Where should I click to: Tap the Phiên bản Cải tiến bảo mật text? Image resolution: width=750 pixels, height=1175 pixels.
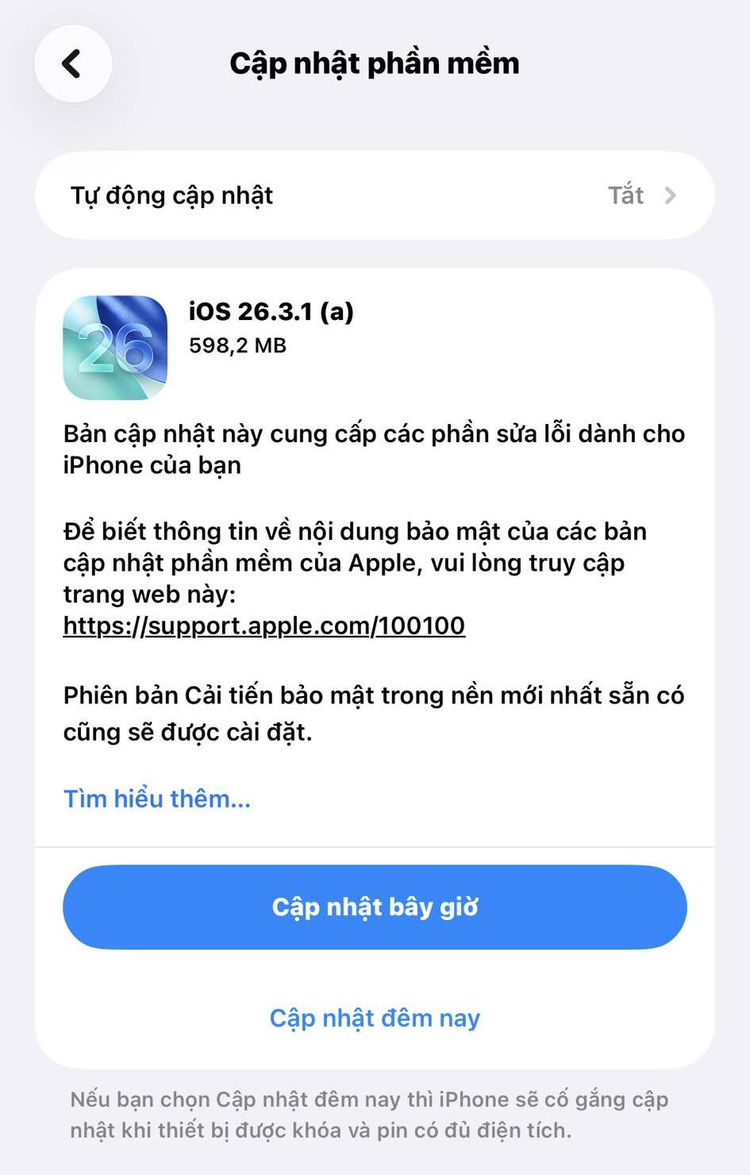(x=375, y=711)
